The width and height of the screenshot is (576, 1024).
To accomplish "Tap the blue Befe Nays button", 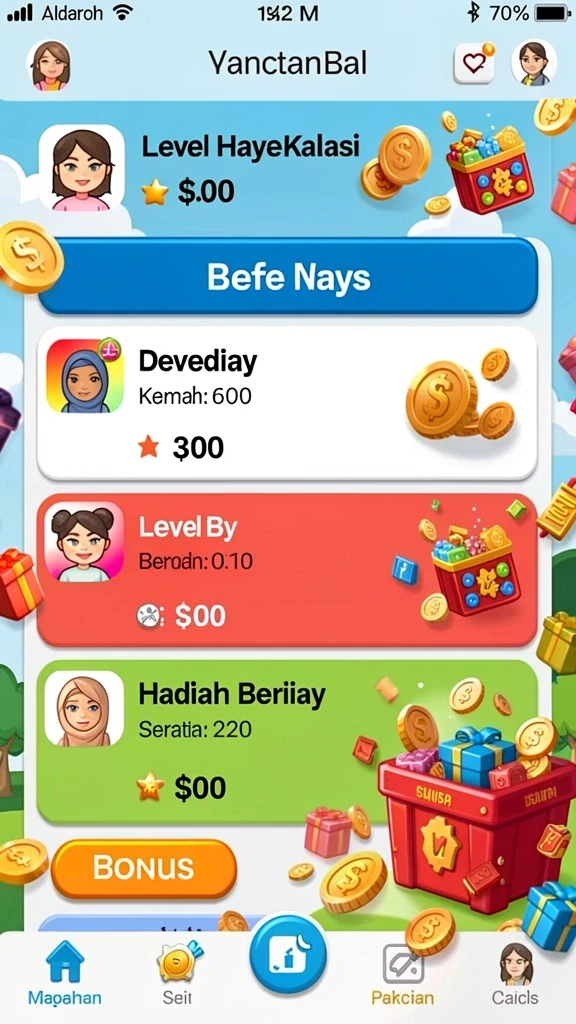I will click(288, 277).
